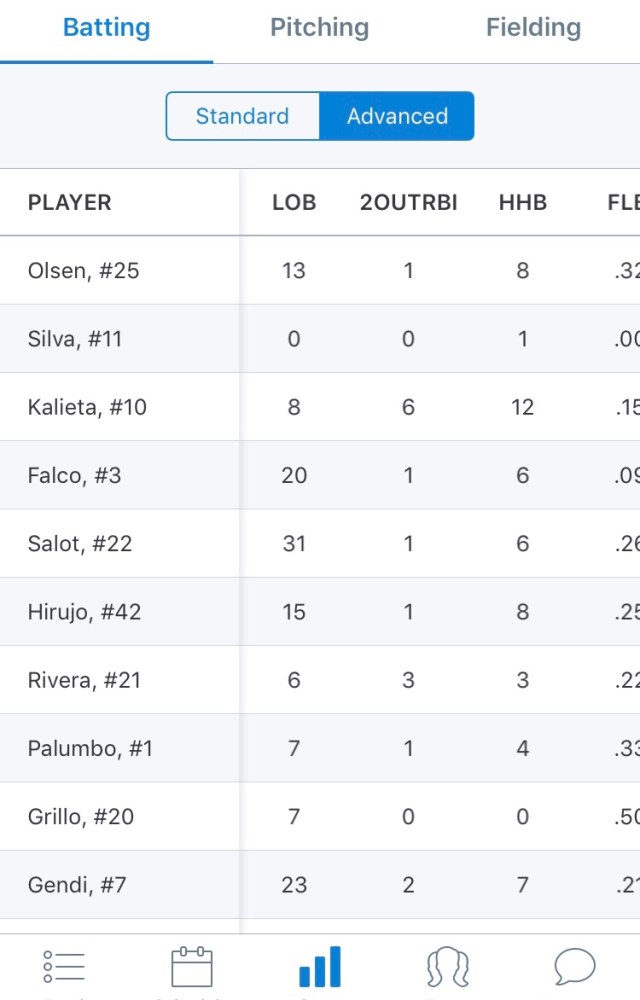Select the Batting tab

coord(106,28)
